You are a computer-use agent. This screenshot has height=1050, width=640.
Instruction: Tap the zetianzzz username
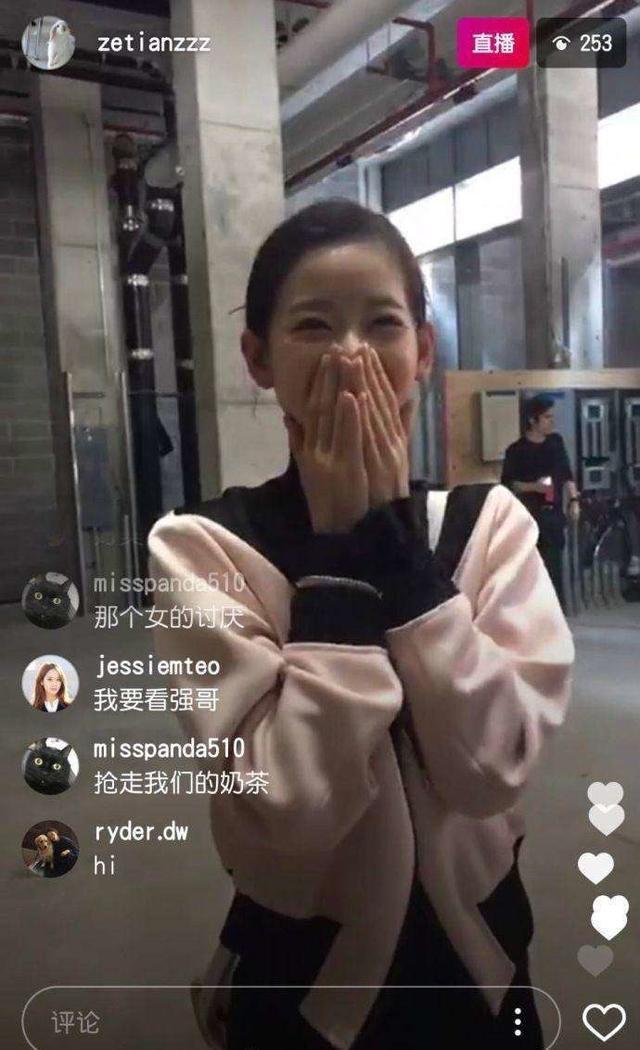pos(155,43)
